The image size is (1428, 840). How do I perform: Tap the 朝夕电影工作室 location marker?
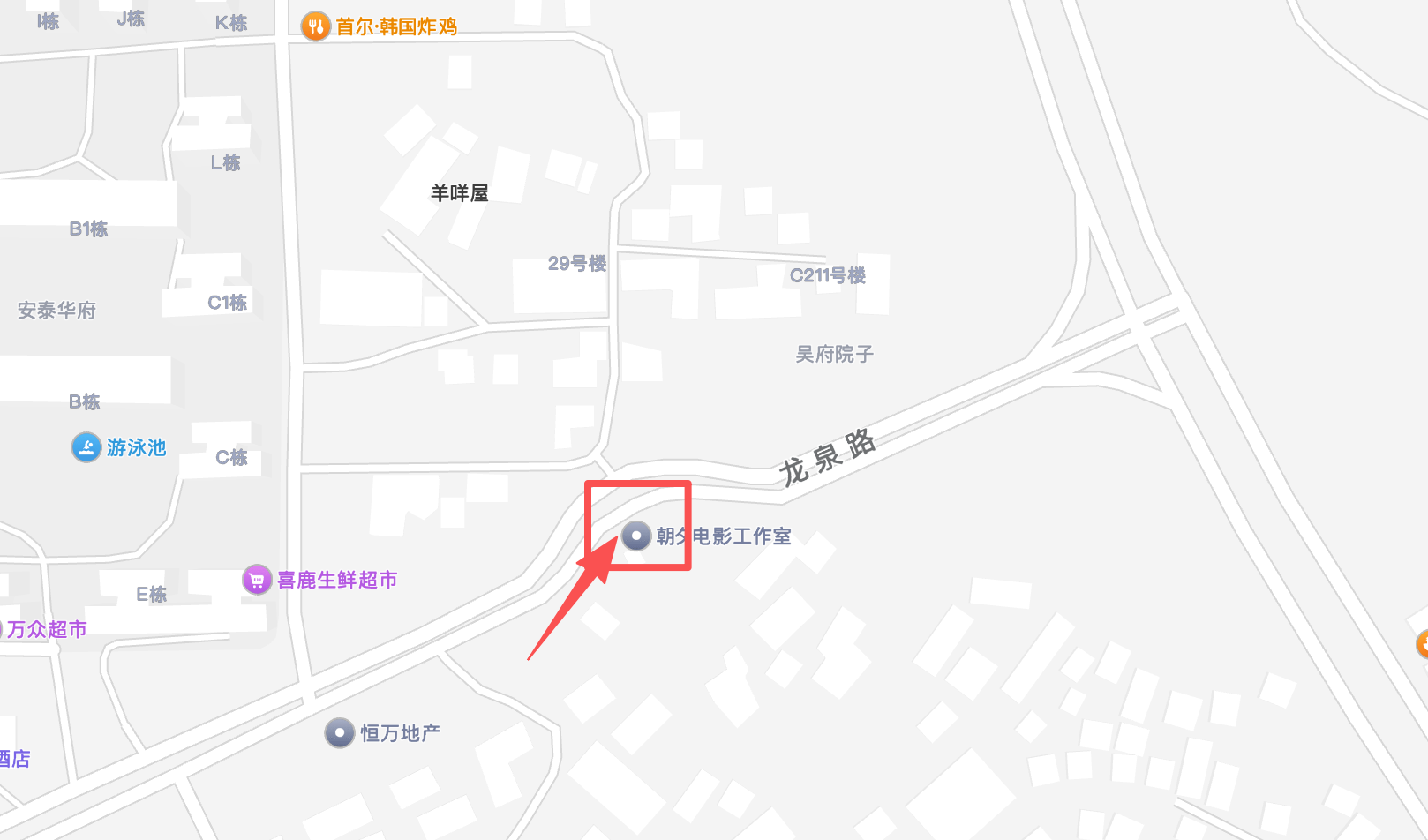point(636,536)
